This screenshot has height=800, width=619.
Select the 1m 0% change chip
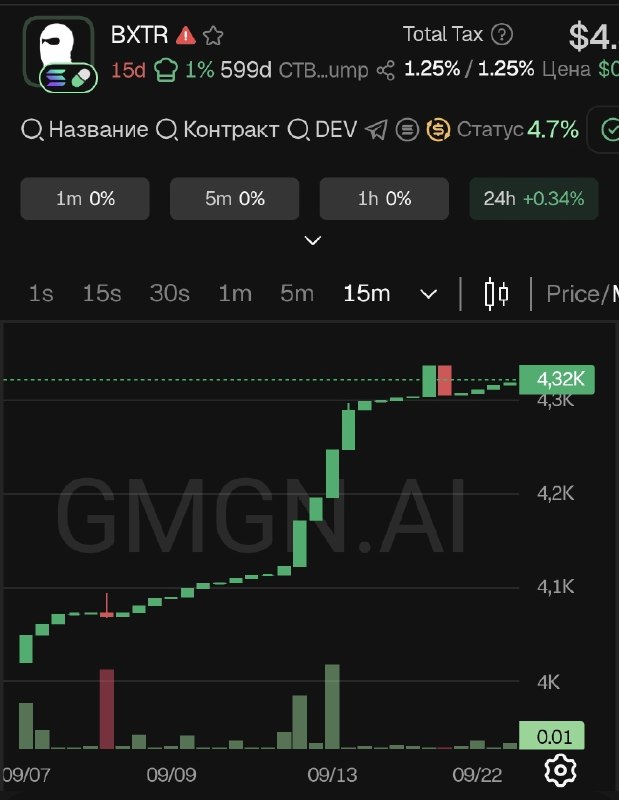point(85,199)
